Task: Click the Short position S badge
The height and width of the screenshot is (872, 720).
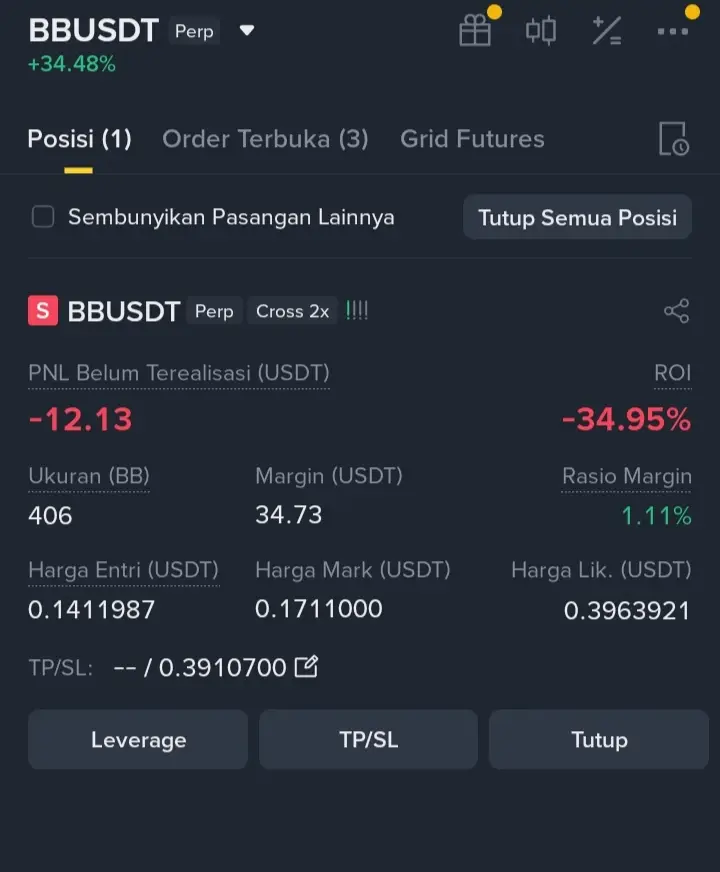Action: [41, 311]
